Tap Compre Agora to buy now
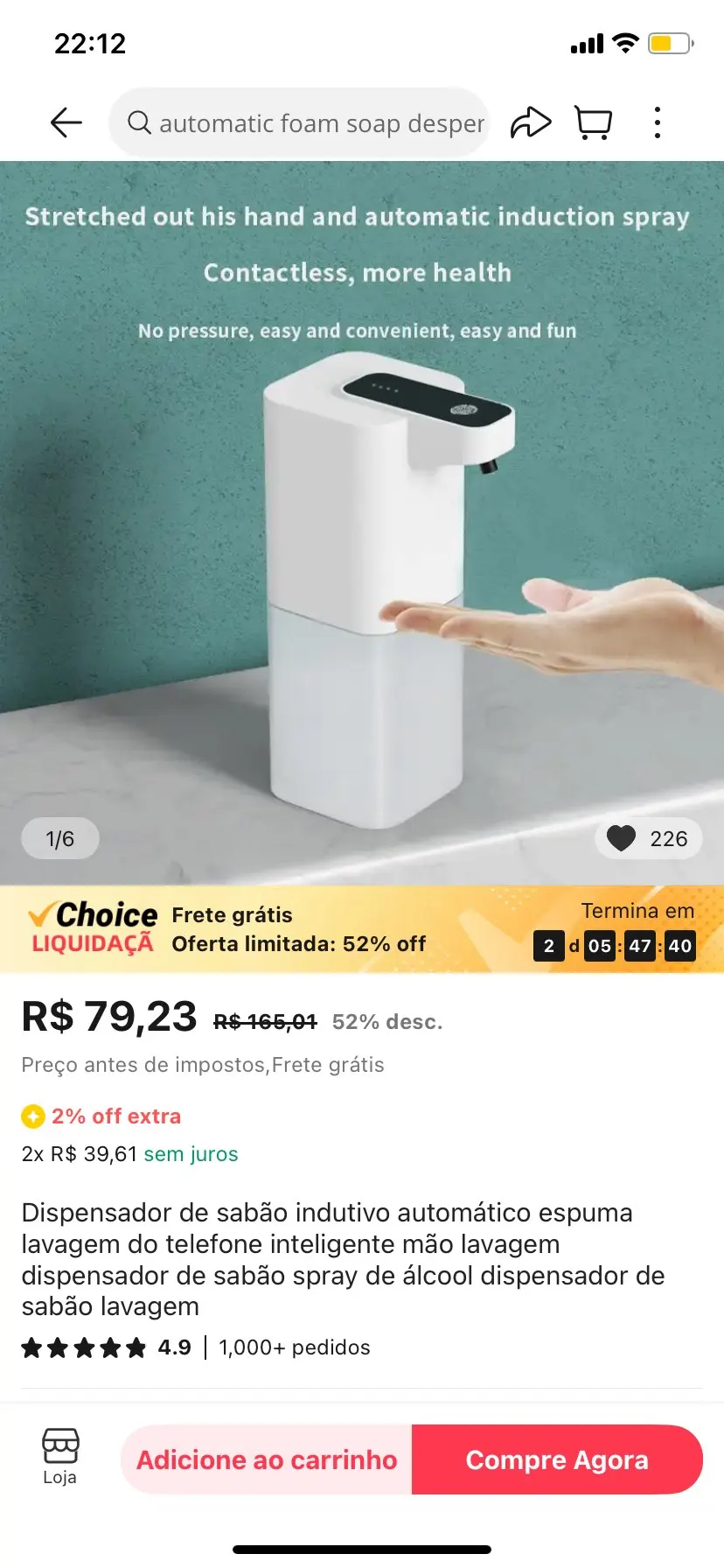Image resolution: width=724 pixels, height=1568 pixels. 557,1459
